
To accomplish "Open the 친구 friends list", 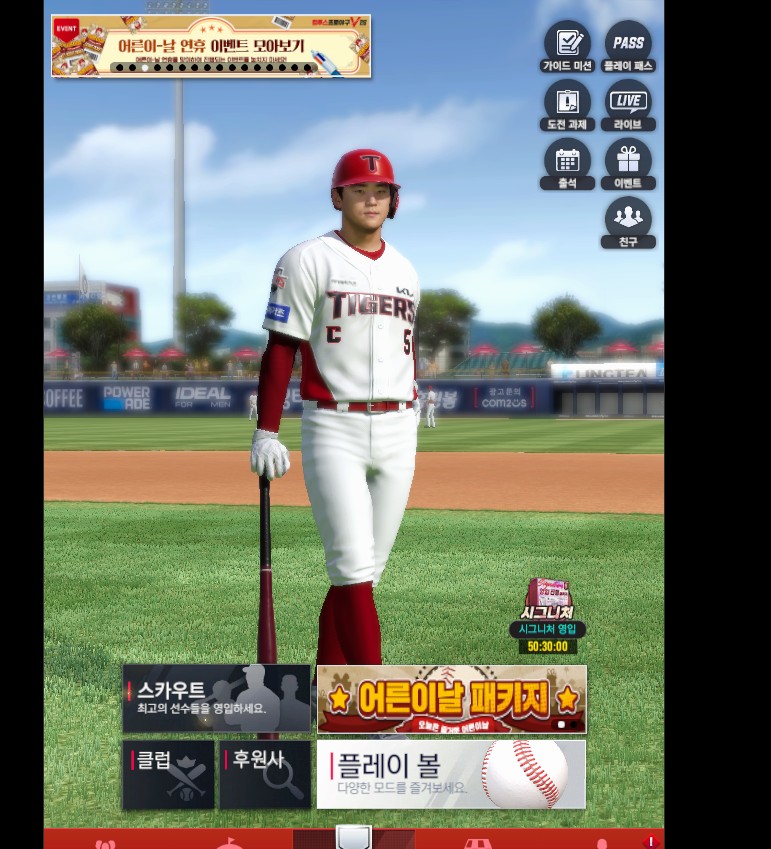I will (628, 223).
